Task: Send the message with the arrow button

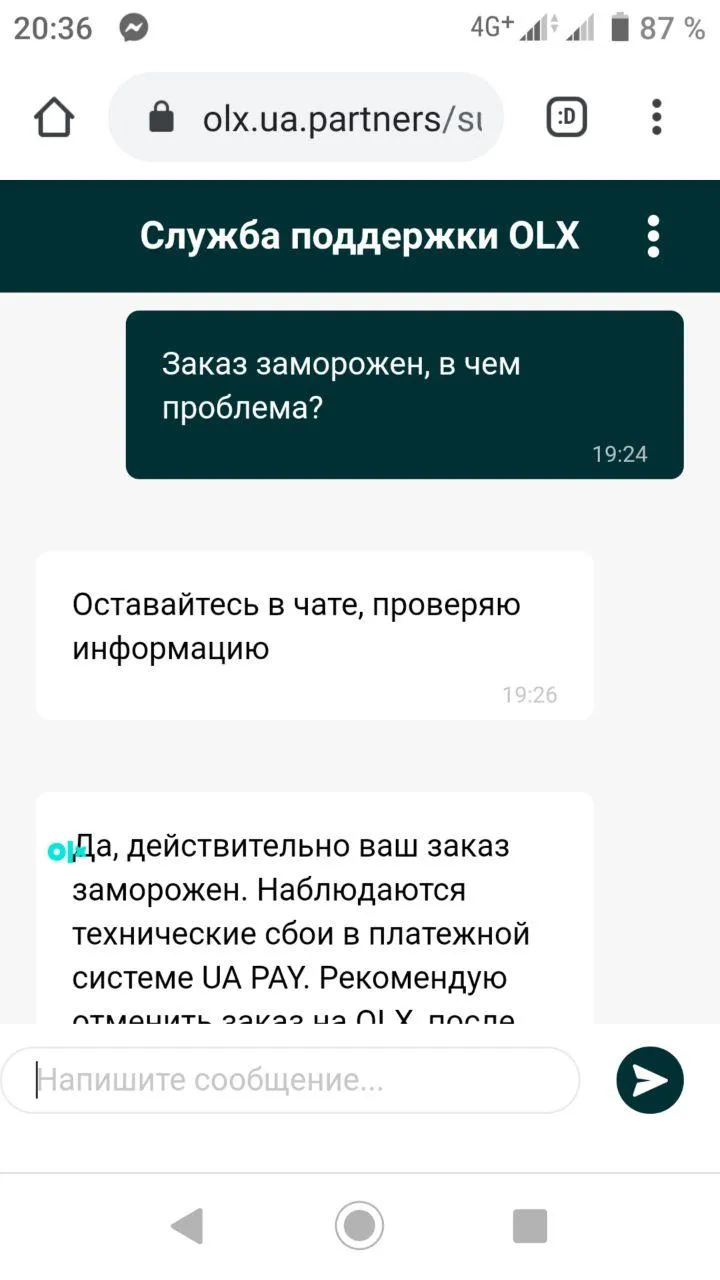Action: pyautogui.click(x=650, y=1080)
